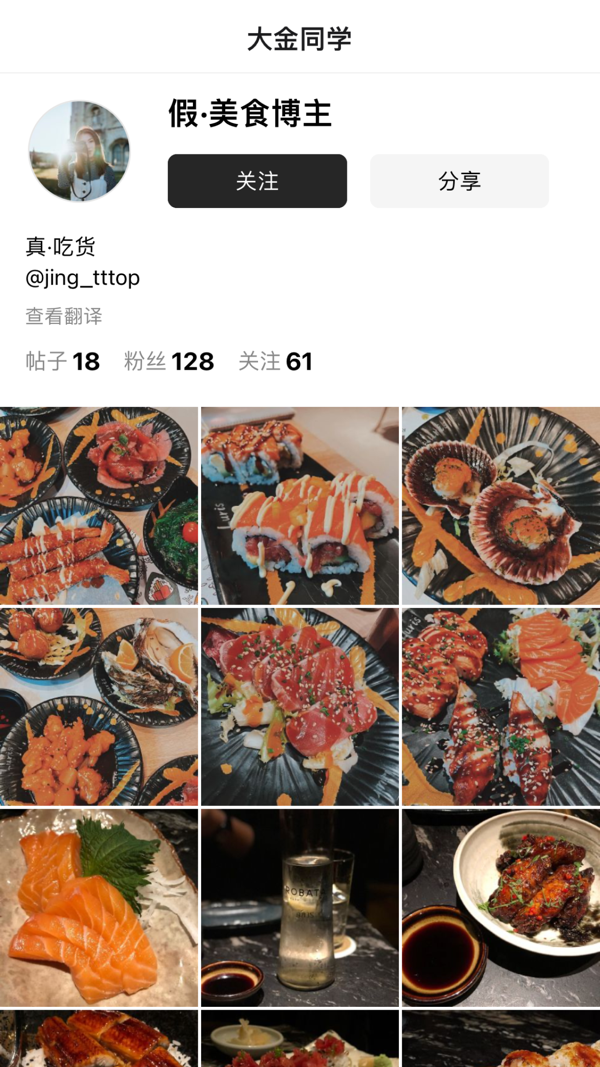The height and width of the screenshot is (1067, 600).
Task: Open the salmon sashimi with shiso leaf post
Action: 99,908
